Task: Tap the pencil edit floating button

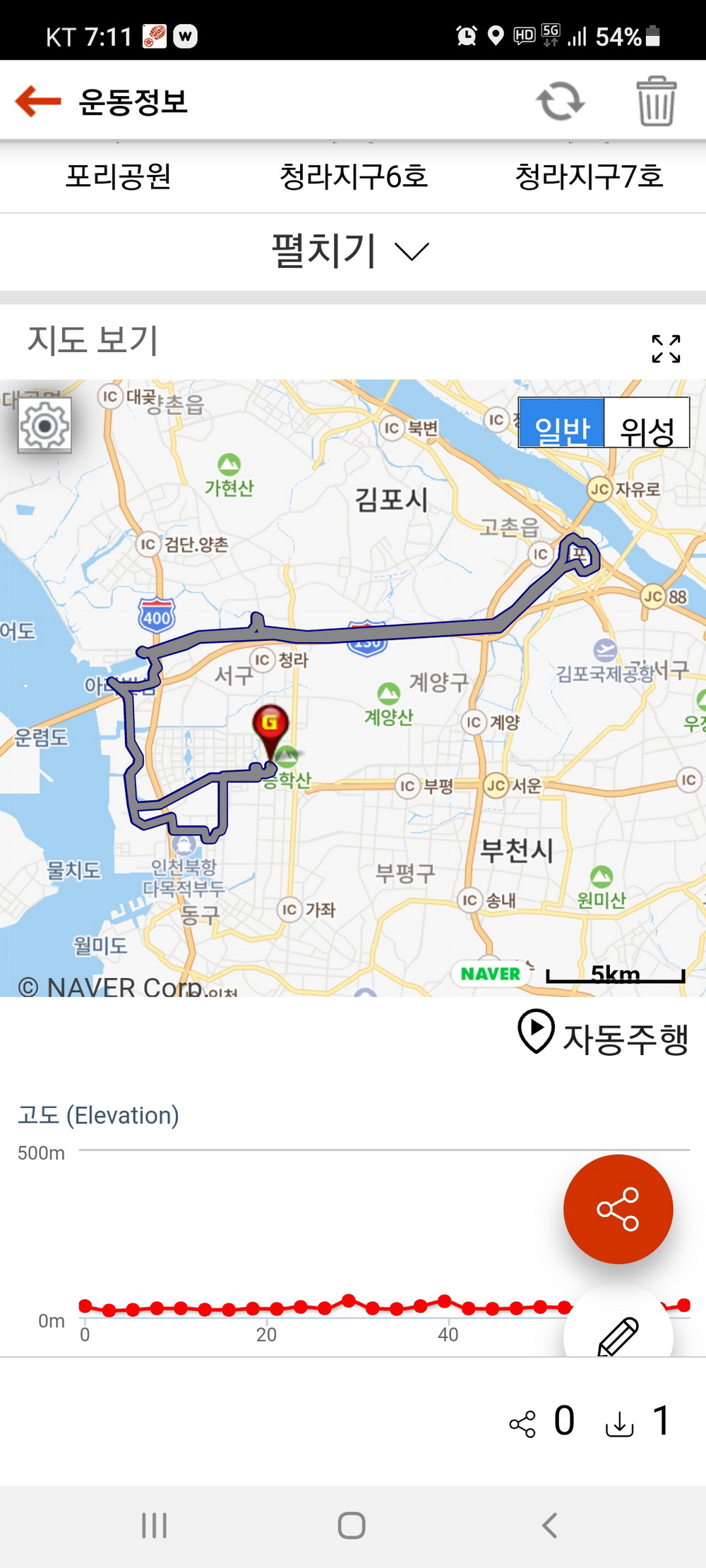Action: tap(618, 1334)
